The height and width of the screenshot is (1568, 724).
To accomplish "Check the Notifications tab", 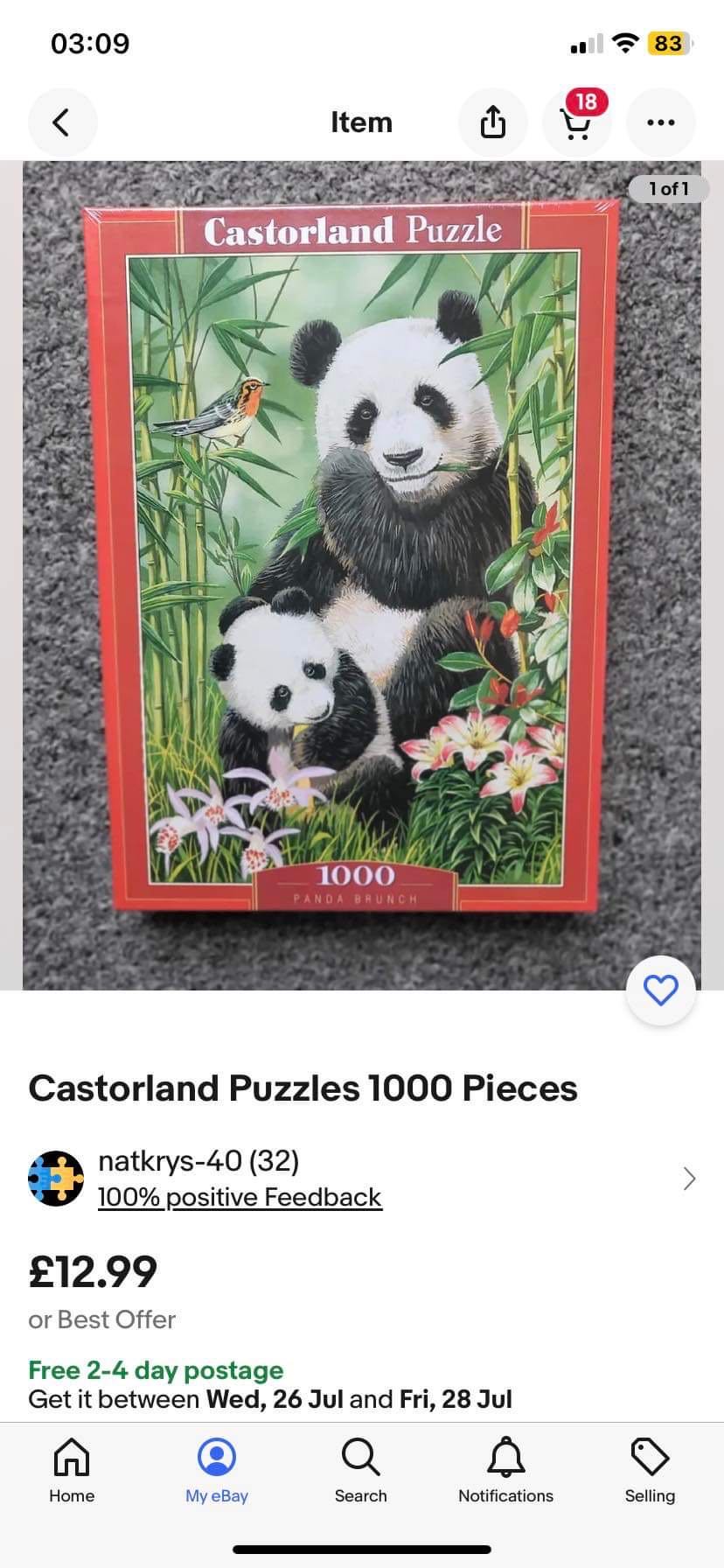I will (x=505, y=1471).
